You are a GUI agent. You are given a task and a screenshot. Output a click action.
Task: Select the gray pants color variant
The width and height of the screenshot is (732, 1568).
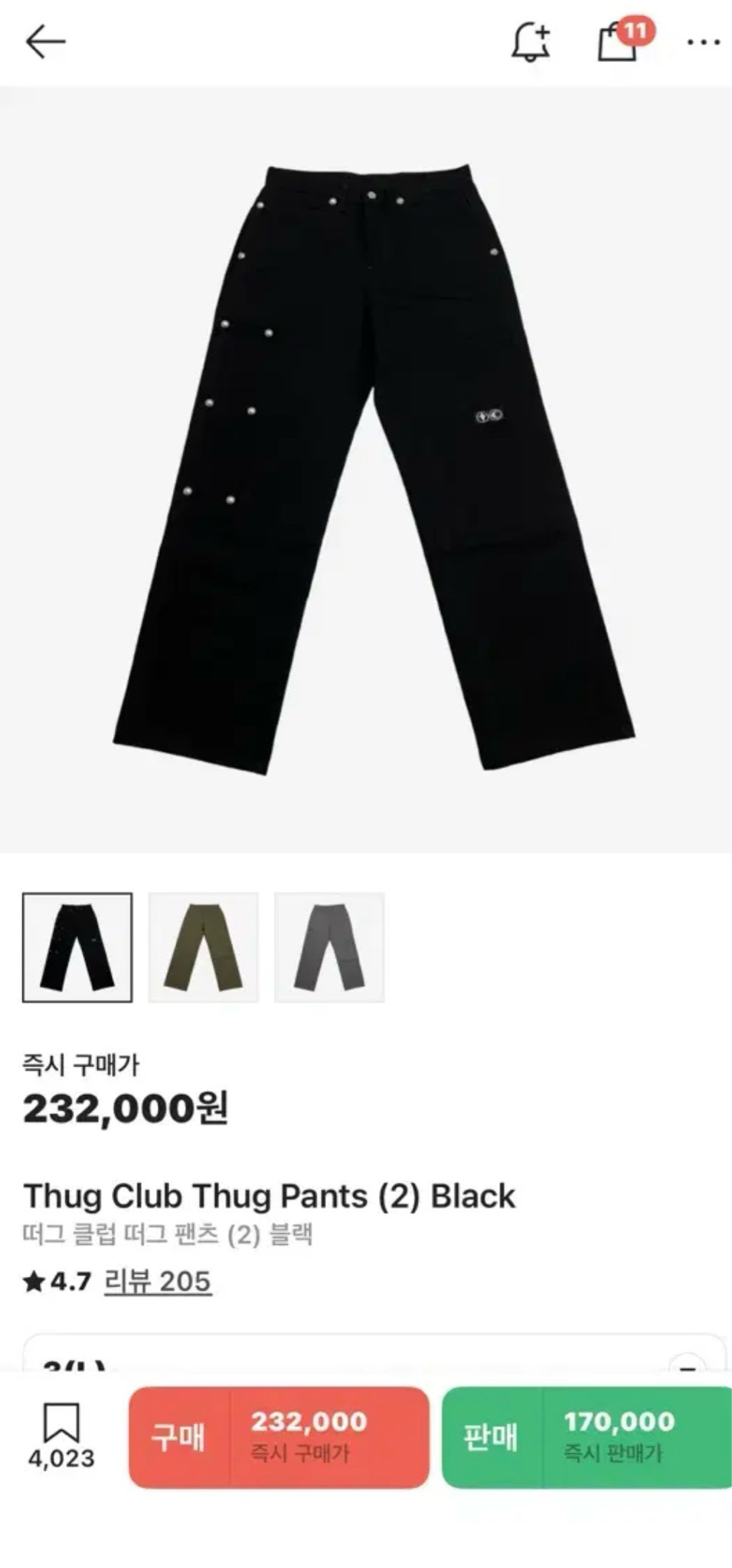click(328, 947)
